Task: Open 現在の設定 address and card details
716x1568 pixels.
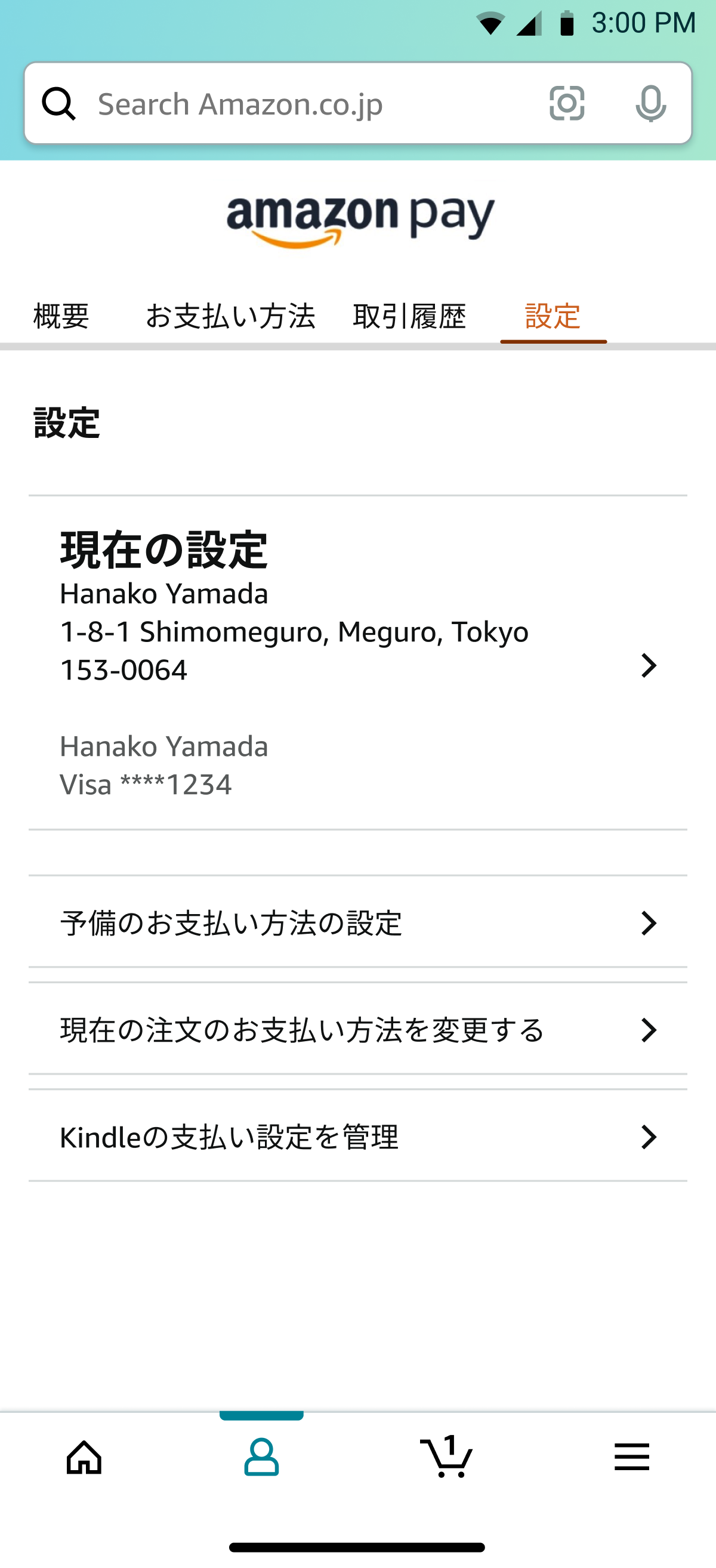Action: (x=358, y=663)
